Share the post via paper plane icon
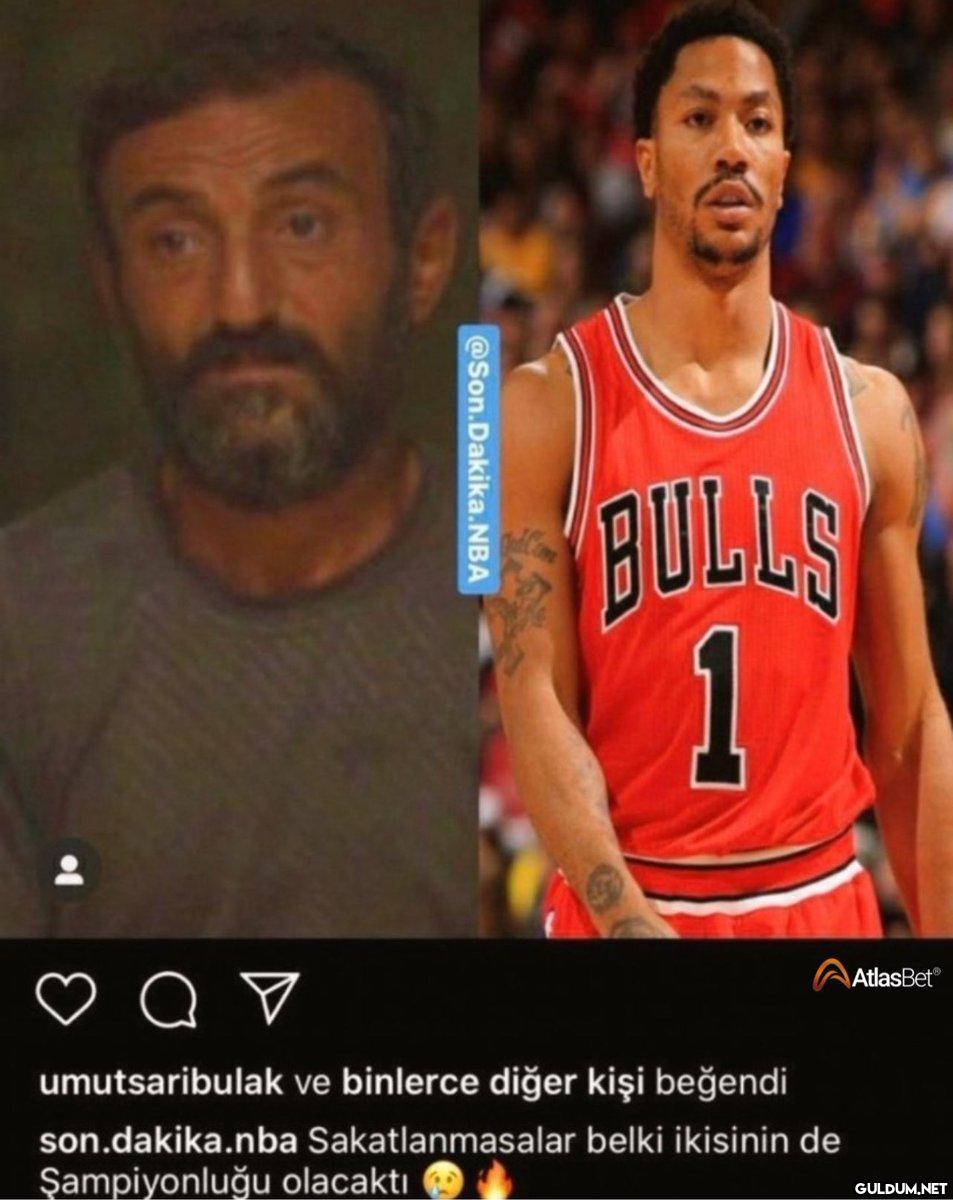The height and width of the screenshot is (1200, 953). (269, 996)
